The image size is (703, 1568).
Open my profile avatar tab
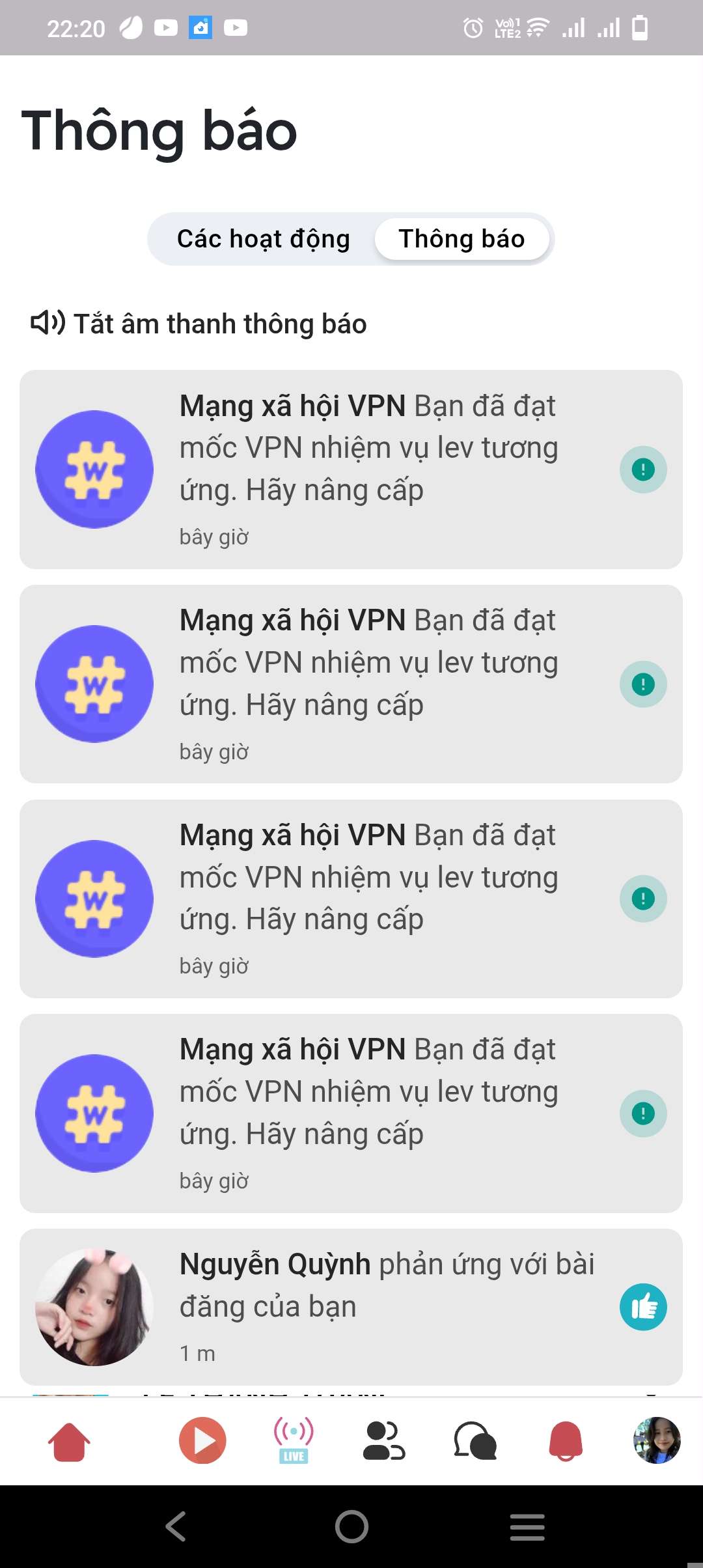tap(657, 1441)
